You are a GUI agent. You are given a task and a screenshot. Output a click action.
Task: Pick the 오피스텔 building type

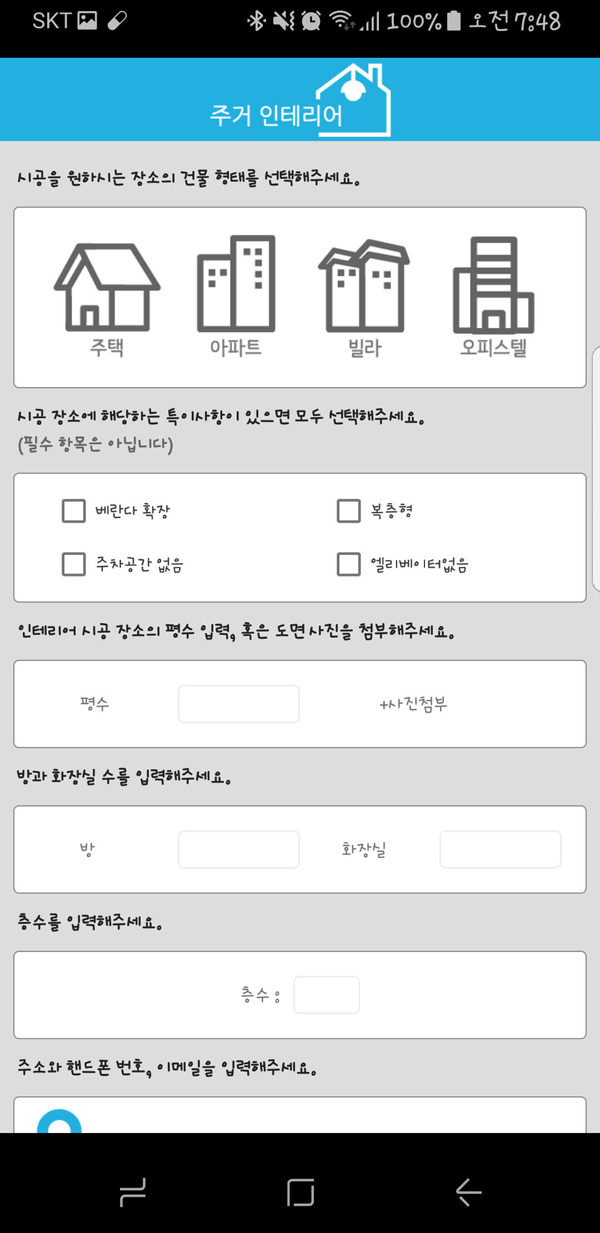click(x=493, y=295)
